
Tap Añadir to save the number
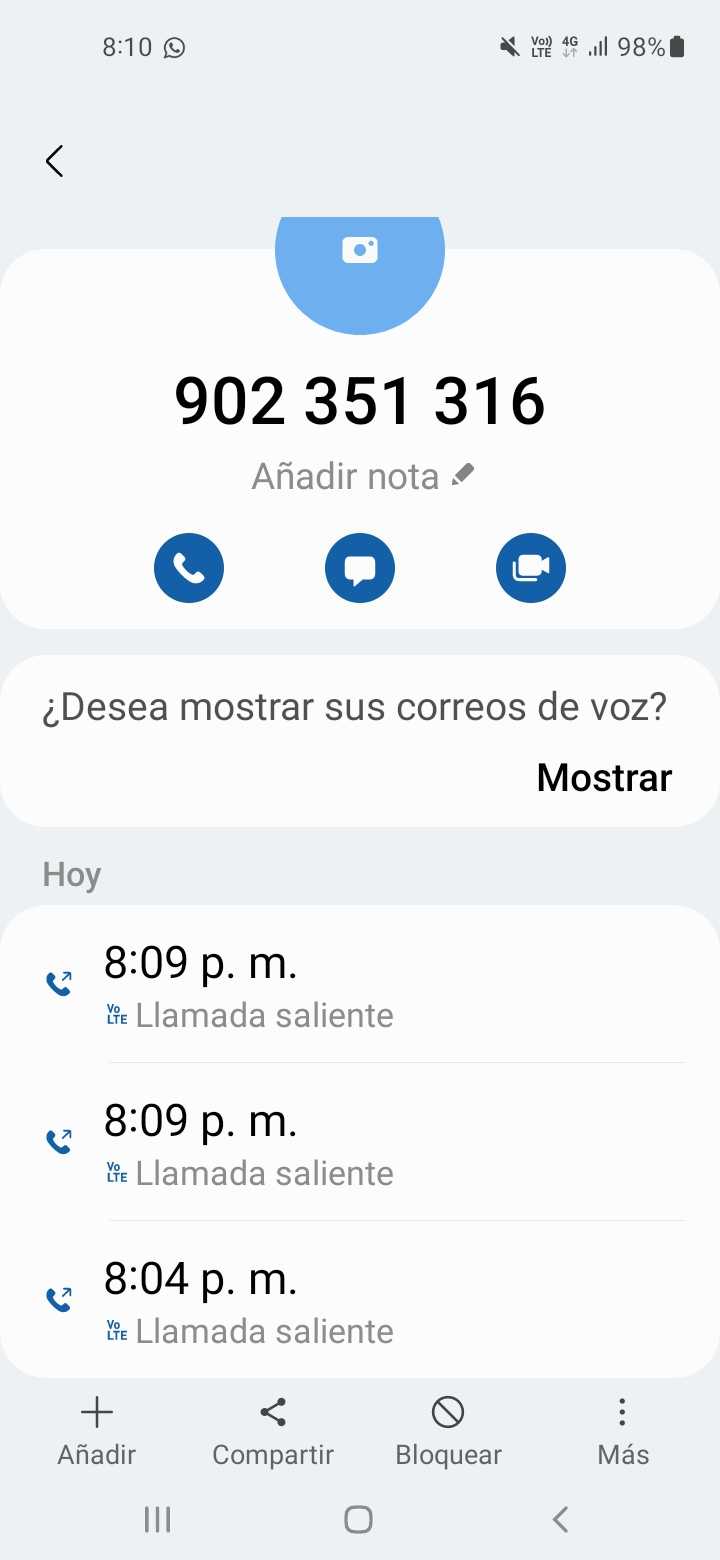pyautogui.click(x=96, y=1431)
